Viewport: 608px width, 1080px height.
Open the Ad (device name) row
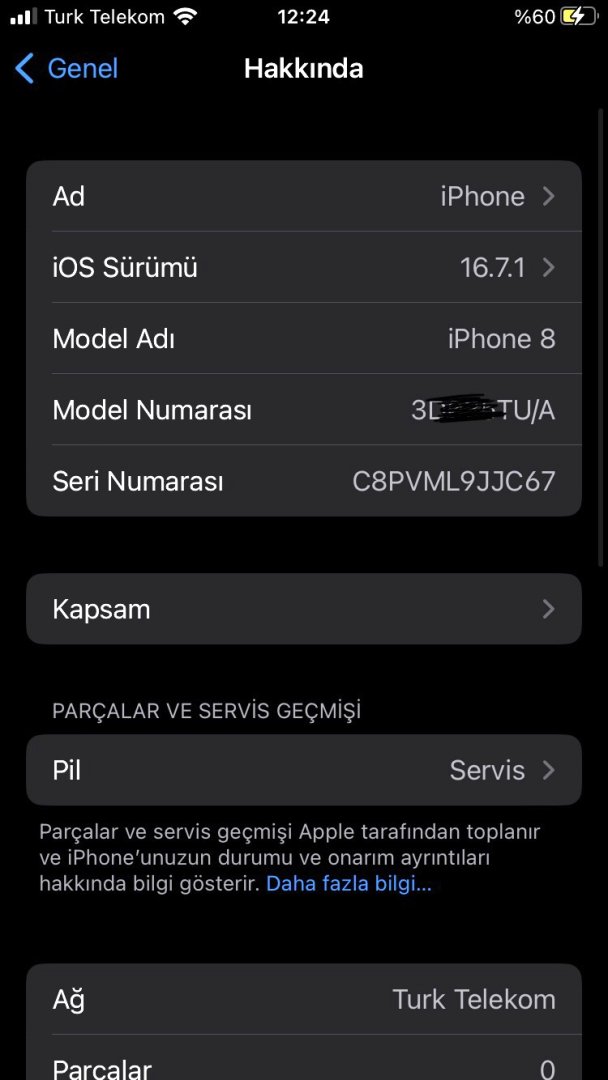[x=303, y=197]
